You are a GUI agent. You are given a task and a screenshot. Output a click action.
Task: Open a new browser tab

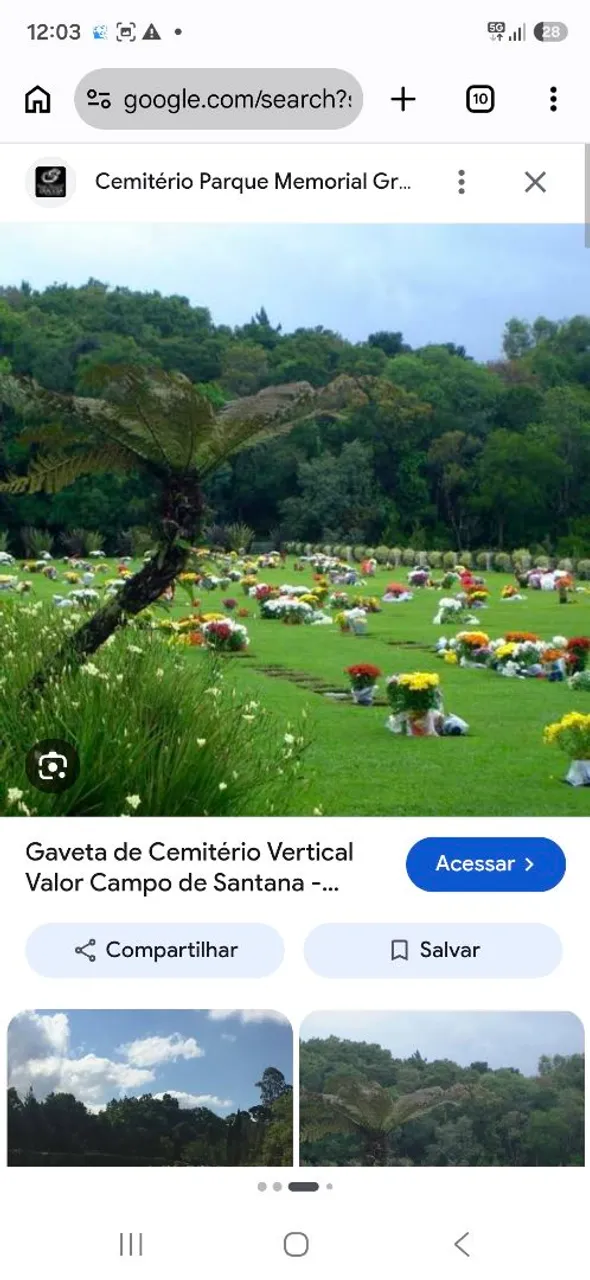point(403,99)
